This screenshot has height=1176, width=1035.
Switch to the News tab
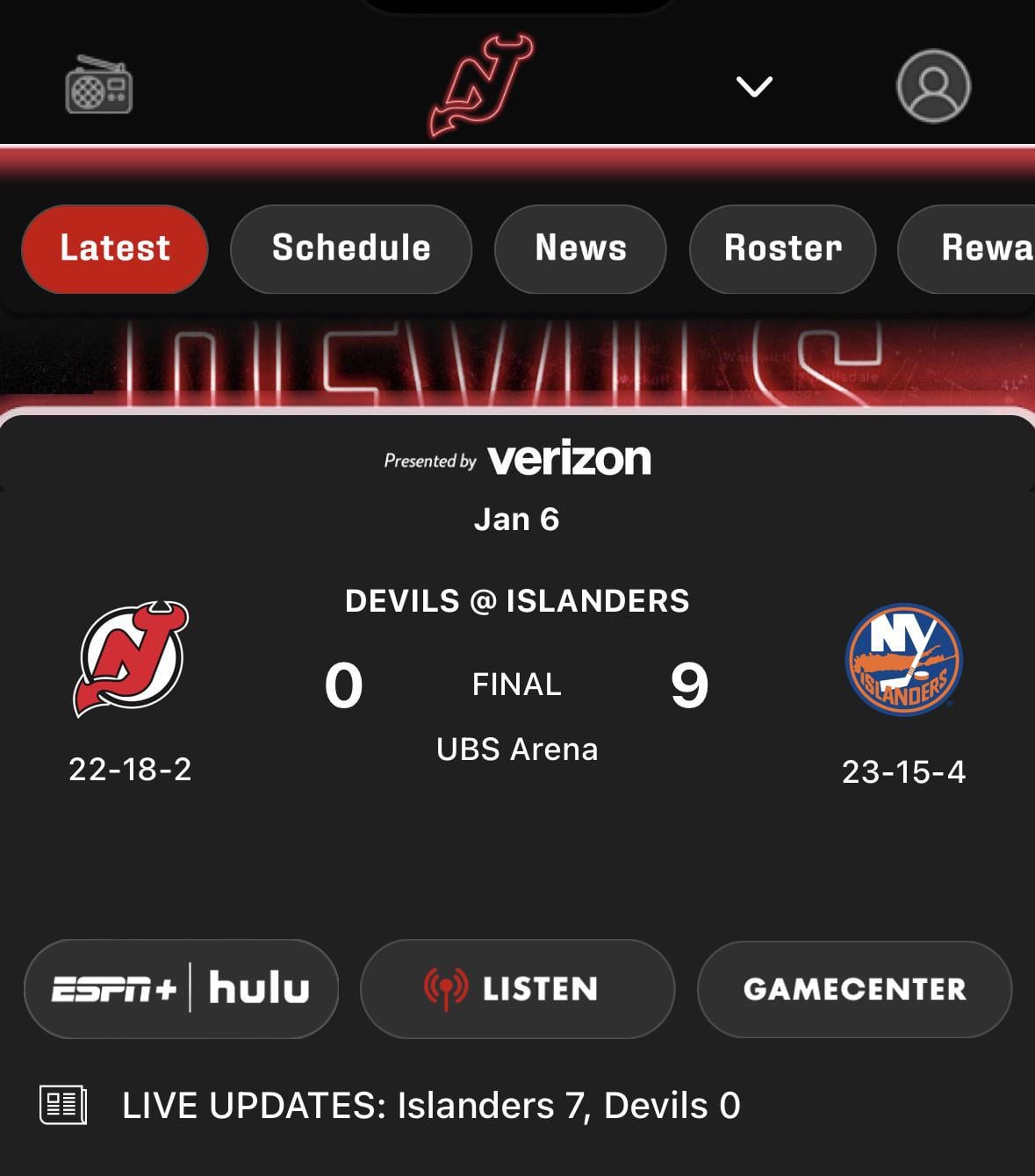[x=580, y=248]
